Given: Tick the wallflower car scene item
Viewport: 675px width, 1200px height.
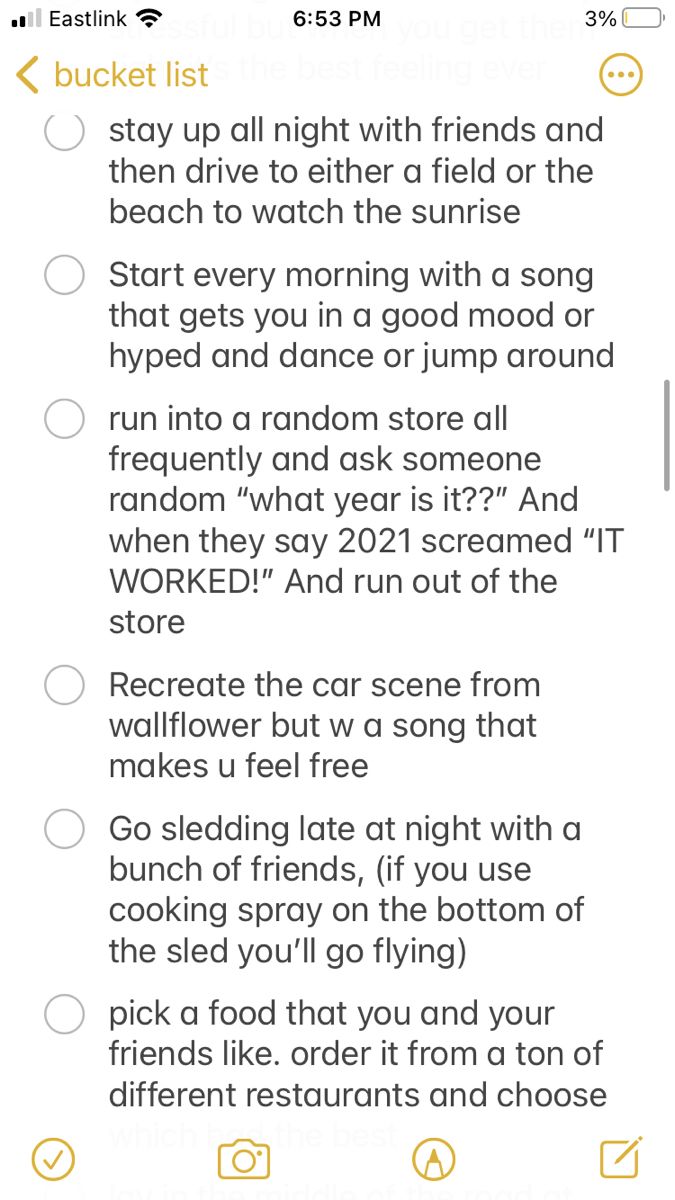Looking at the screenshot, I should [x=65, y=686].
